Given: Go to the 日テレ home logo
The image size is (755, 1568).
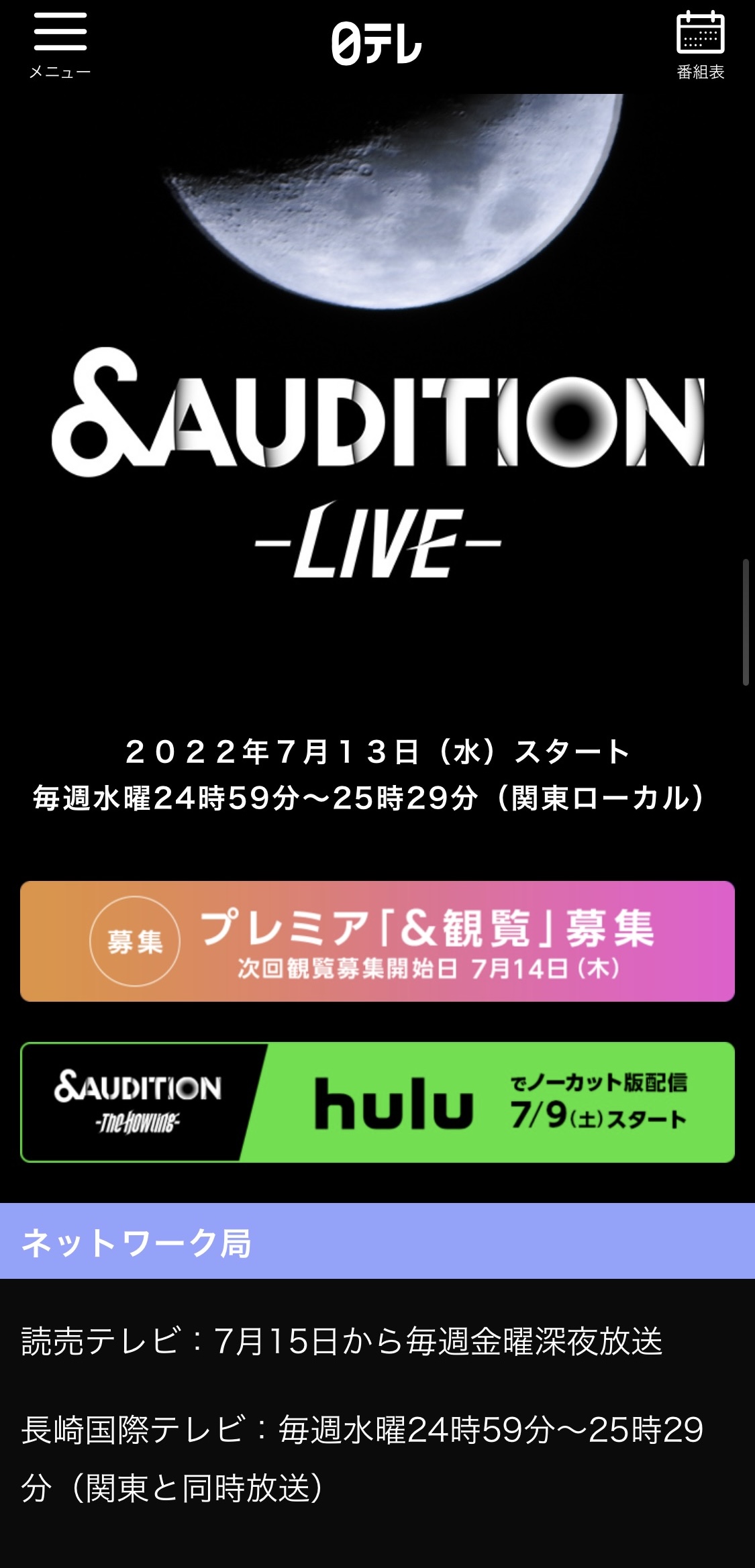Looking at the screenshot, I should click(x=376, y=44).
